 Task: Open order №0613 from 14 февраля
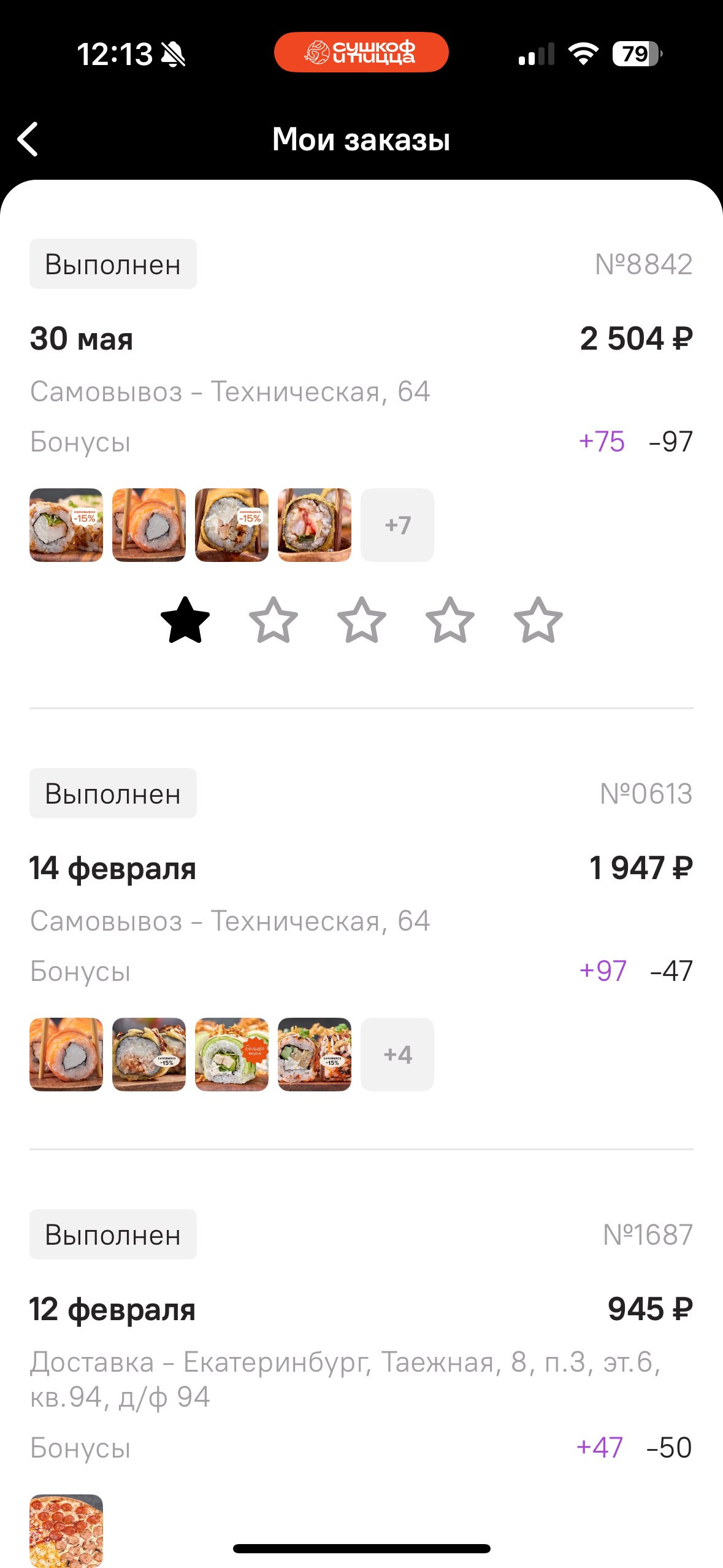pos(361,929)
